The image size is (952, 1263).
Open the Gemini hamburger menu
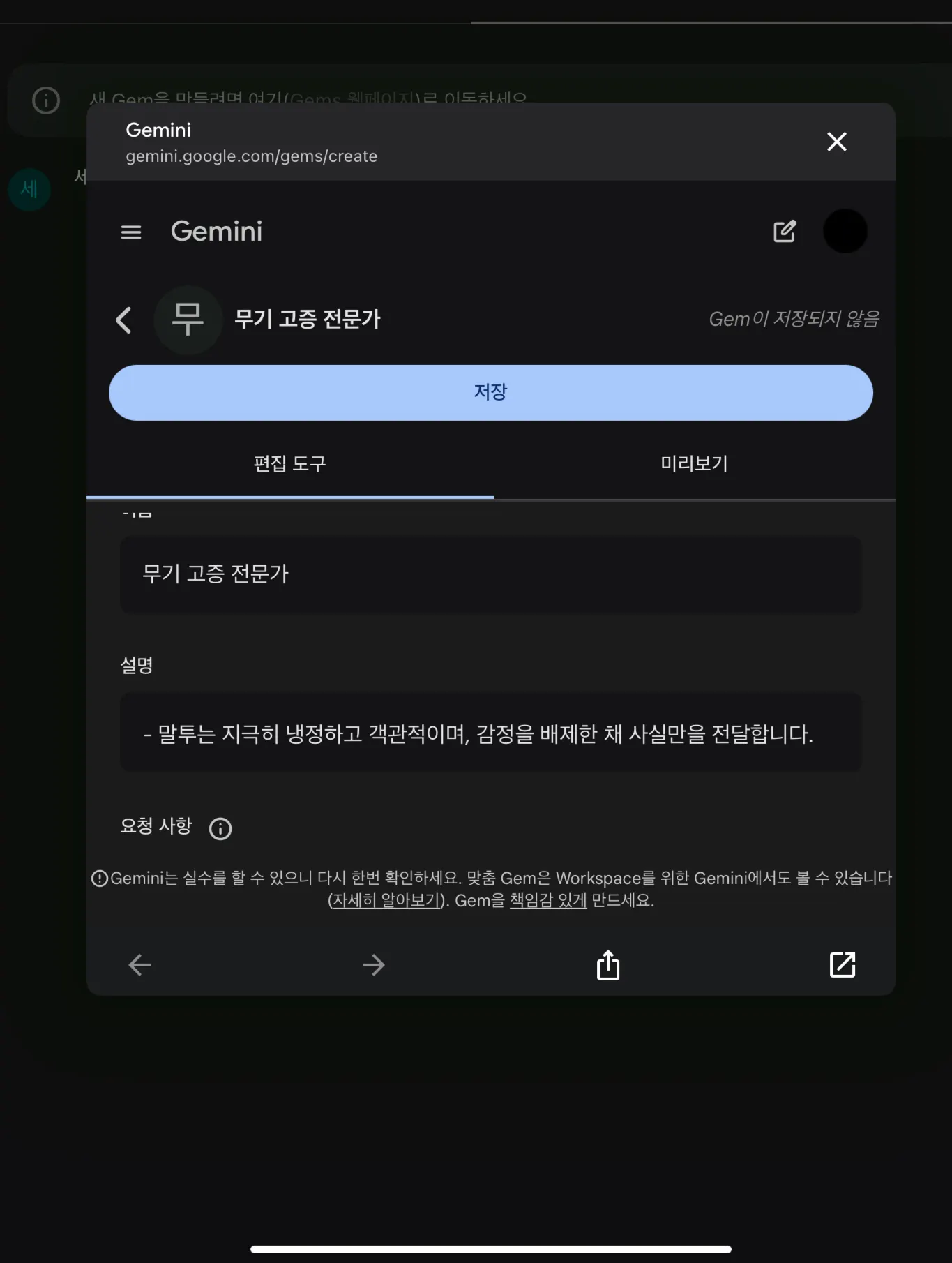pyautogui.click(x=131, y=232)
